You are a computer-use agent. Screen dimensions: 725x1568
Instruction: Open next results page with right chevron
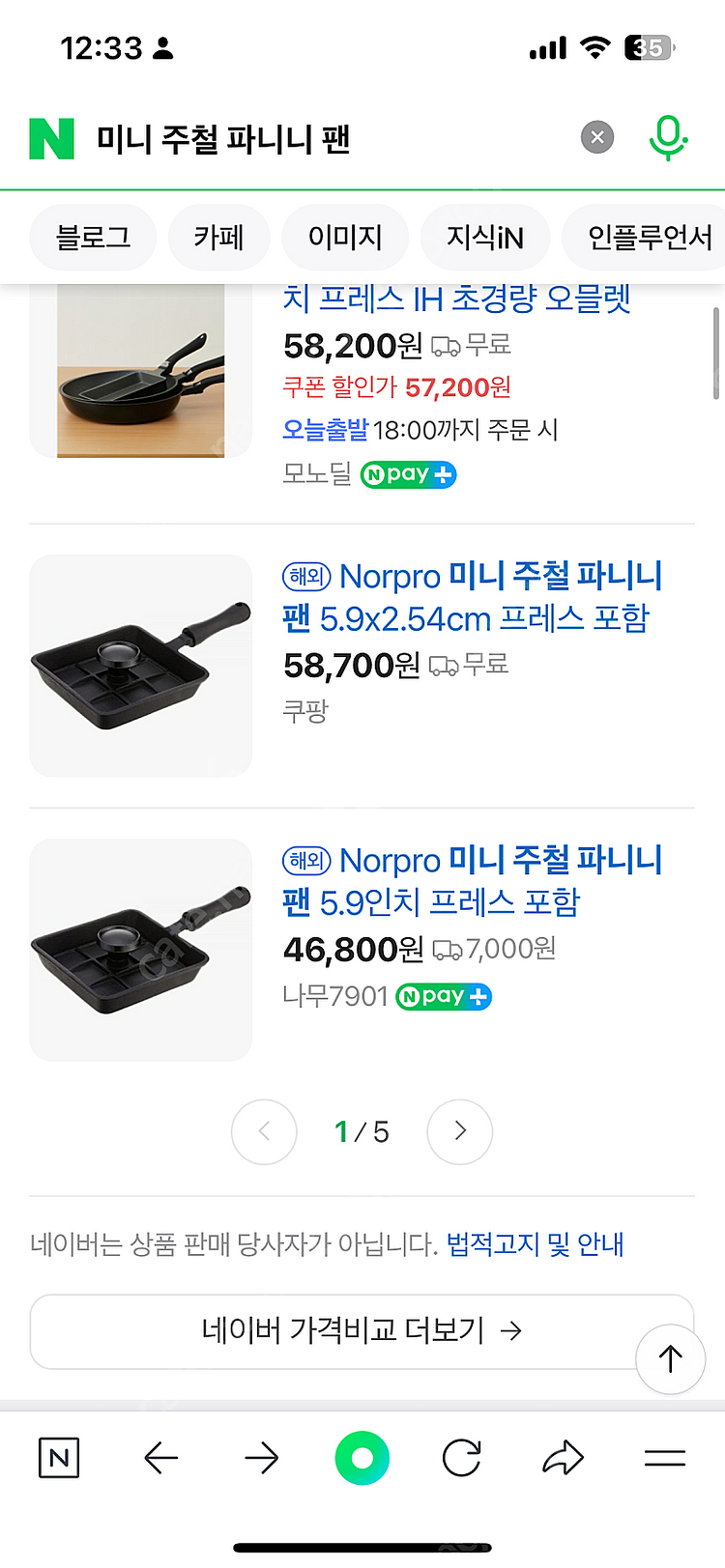pyautogui.click(x=459, y=1131)
